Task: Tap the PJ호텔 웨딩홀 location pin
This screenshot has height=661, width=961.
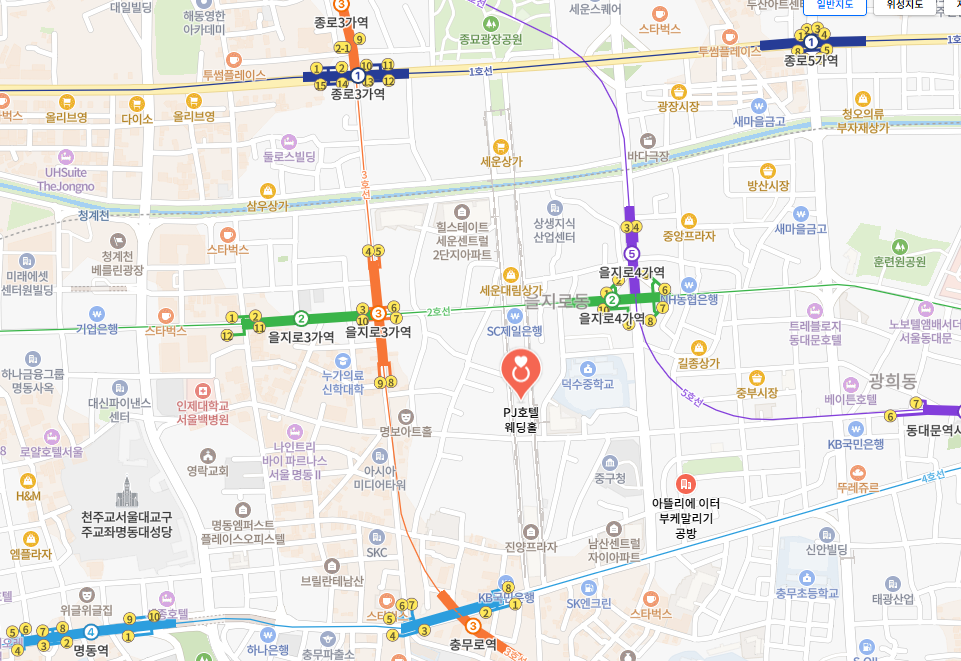Action: pyautogui.click(x=521, y=373)
